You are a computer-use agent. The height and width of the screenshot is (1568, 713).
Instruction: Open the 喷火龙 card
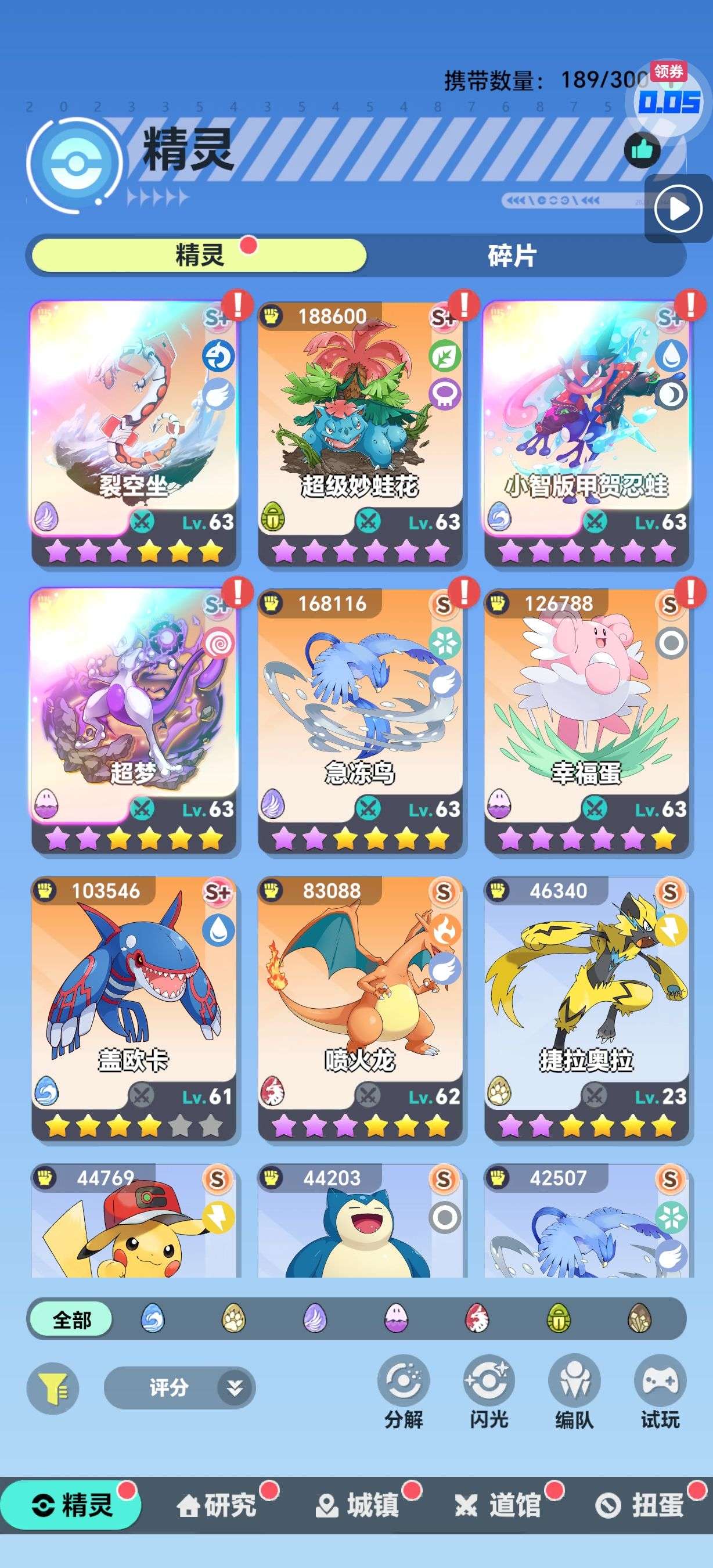360,1008
